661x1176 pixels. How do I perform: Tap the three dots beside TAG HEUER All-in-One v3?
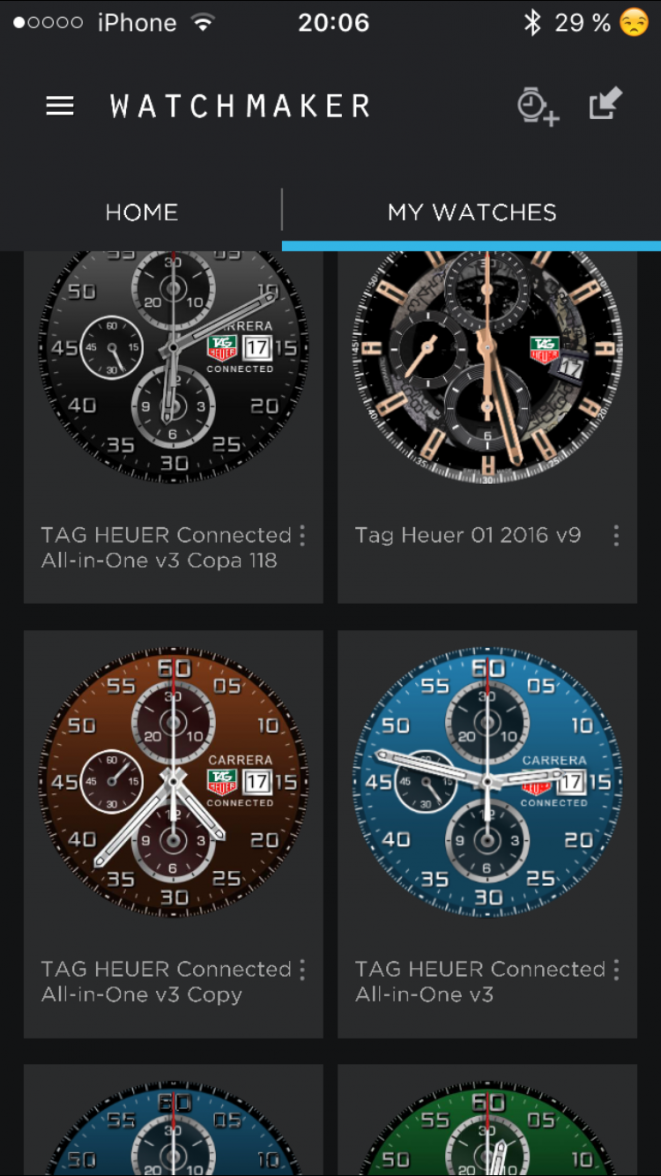click(x=616, y=970)
